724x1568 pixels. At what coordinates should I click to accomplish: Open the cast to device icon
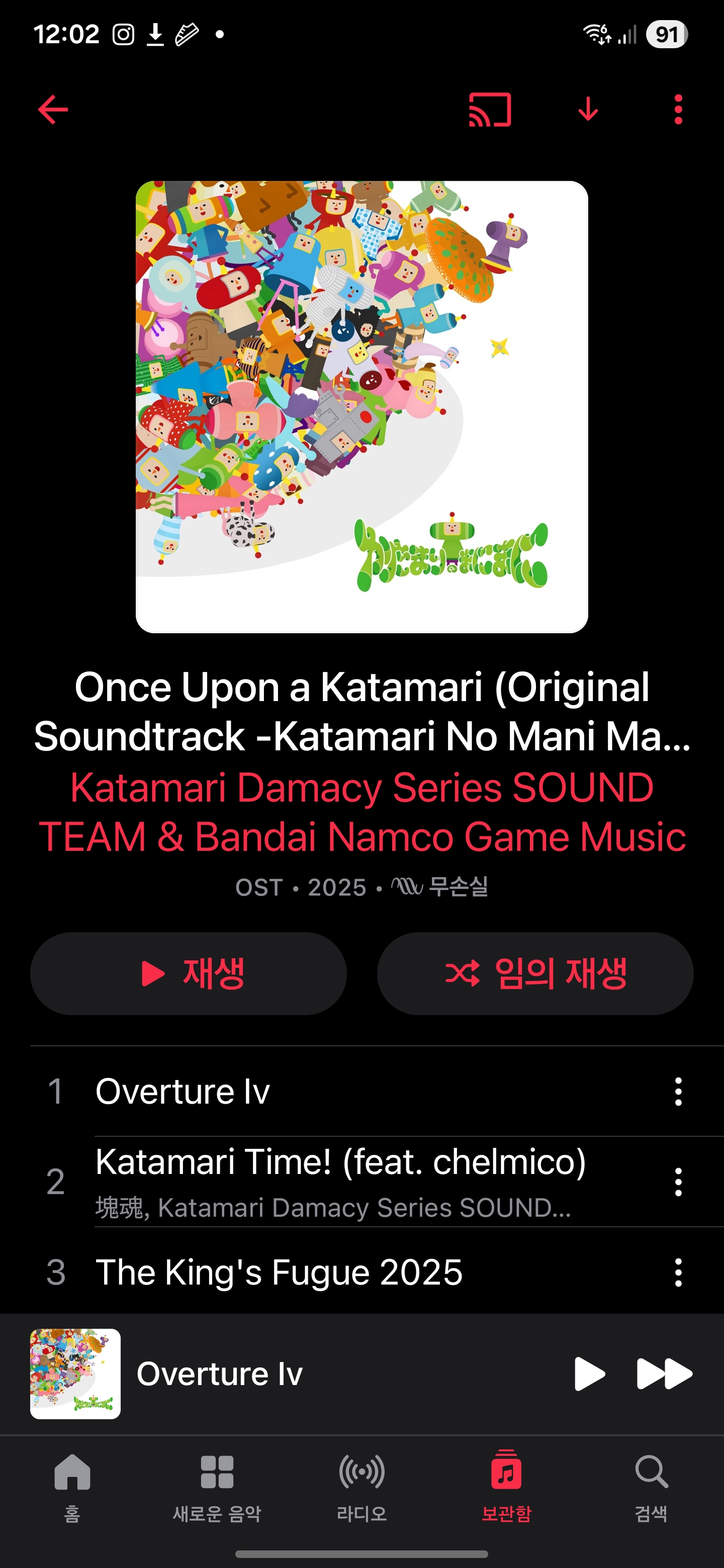click(490, 110)
